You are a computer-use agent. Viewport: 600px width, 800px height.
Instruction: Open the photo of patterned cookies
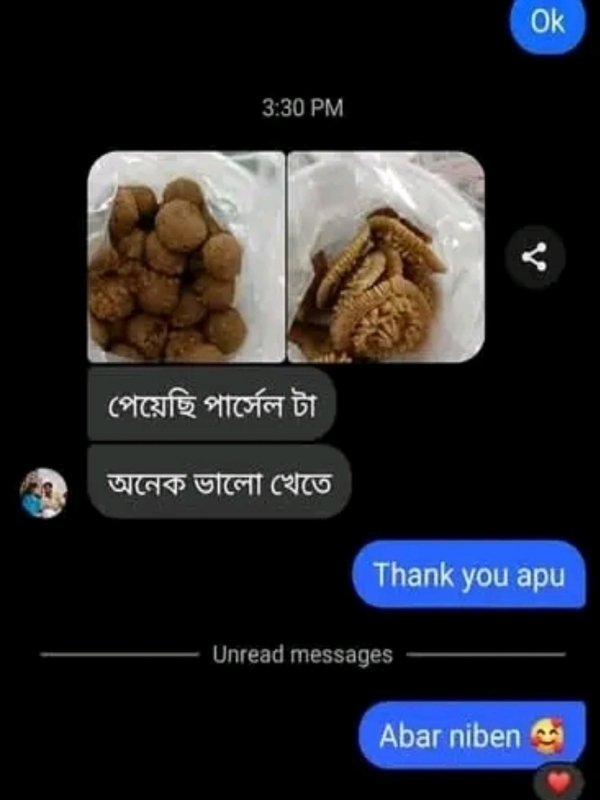386,257
